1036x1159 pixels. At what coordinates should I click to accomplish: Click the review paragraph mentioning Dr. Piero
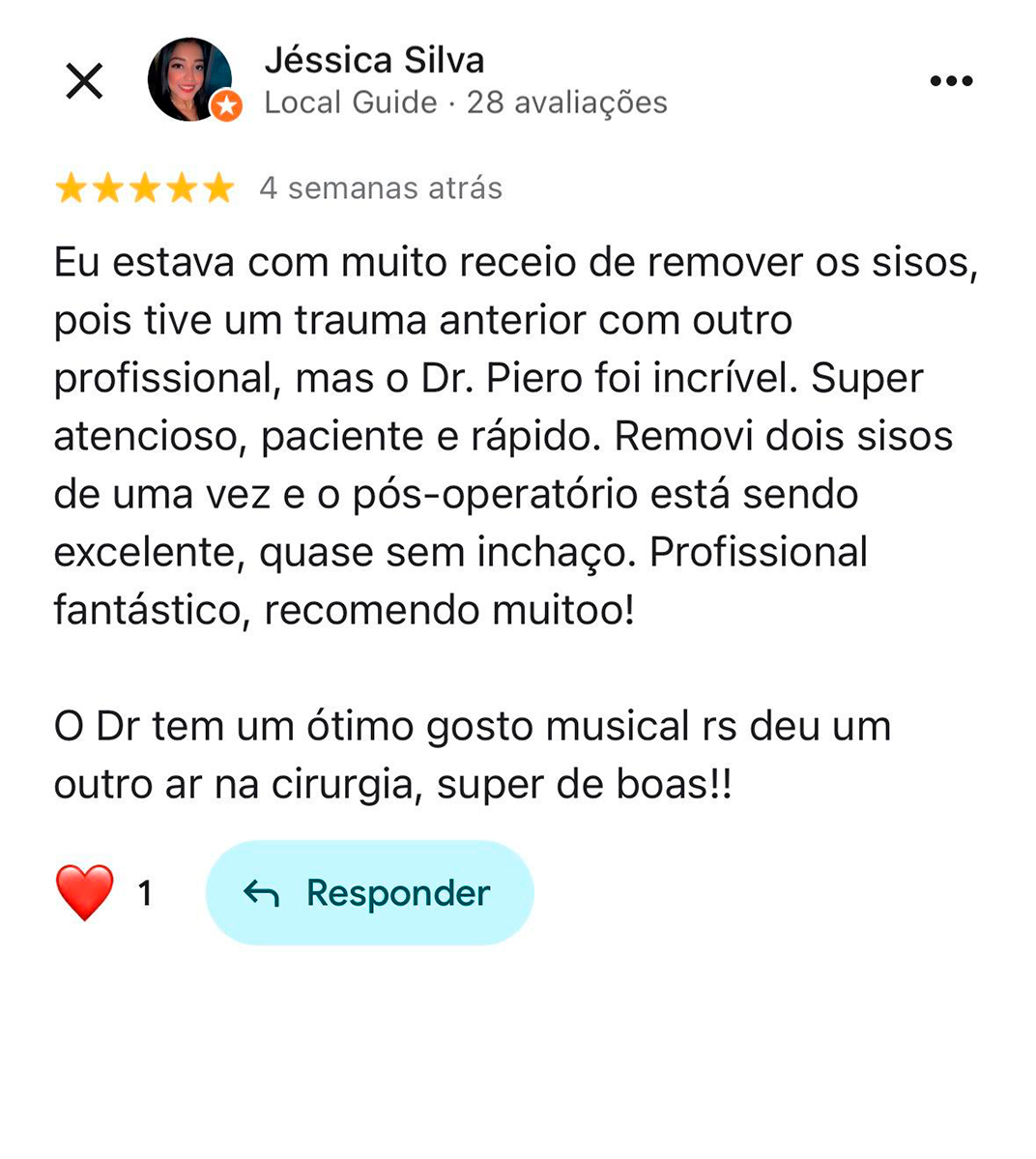(x=512, y=435)
